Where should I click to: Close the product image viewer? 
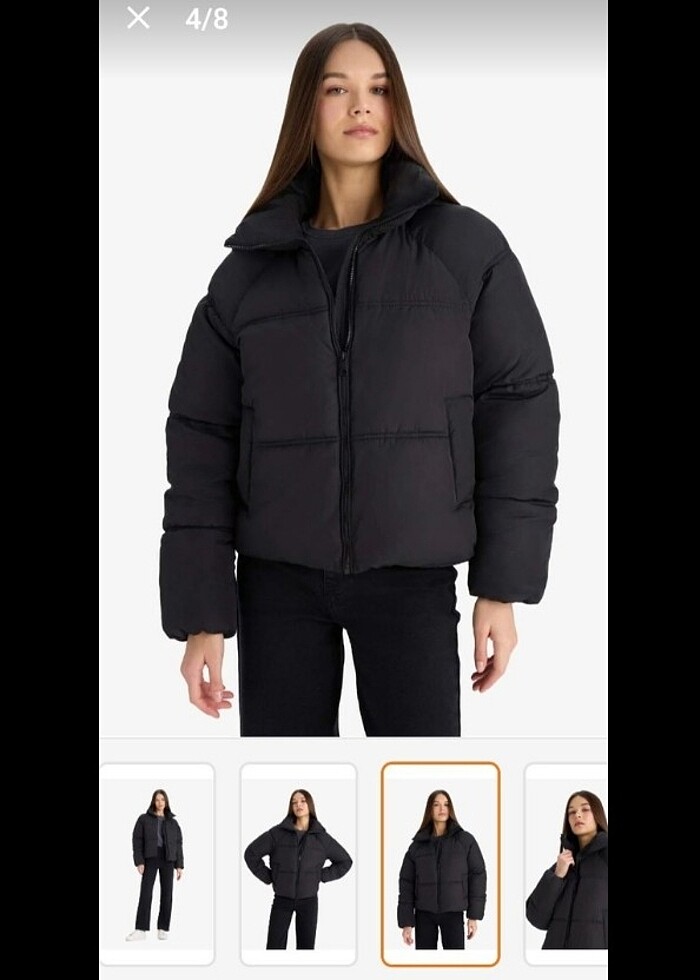click(138, 18)
